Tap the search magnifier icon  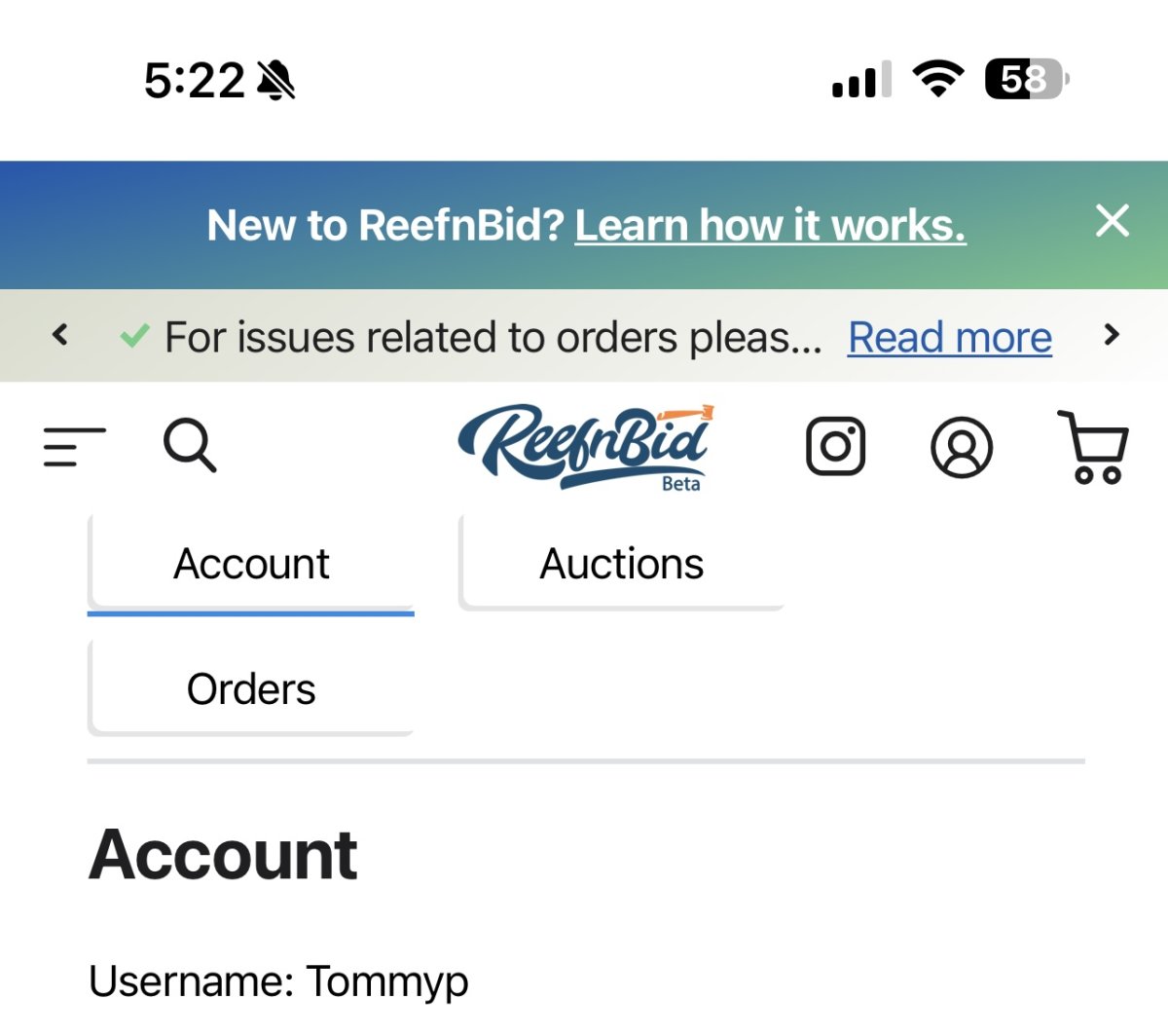point(189,446)
